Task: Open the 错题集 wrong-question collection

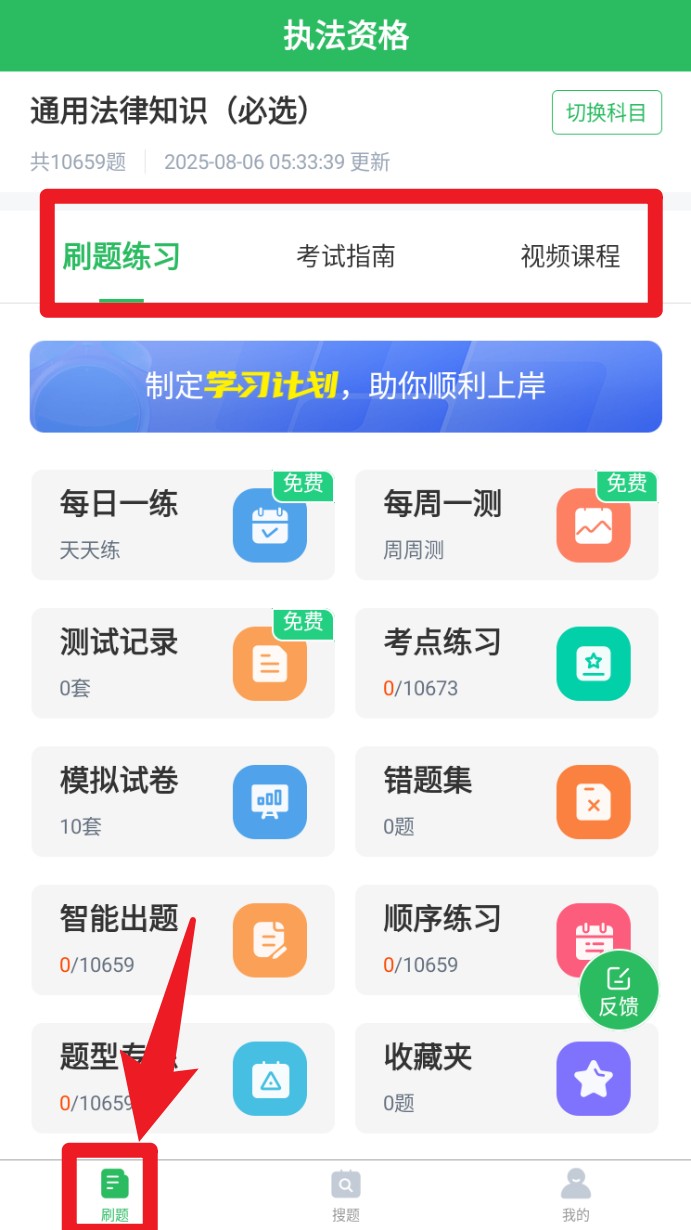Action: 507,801
